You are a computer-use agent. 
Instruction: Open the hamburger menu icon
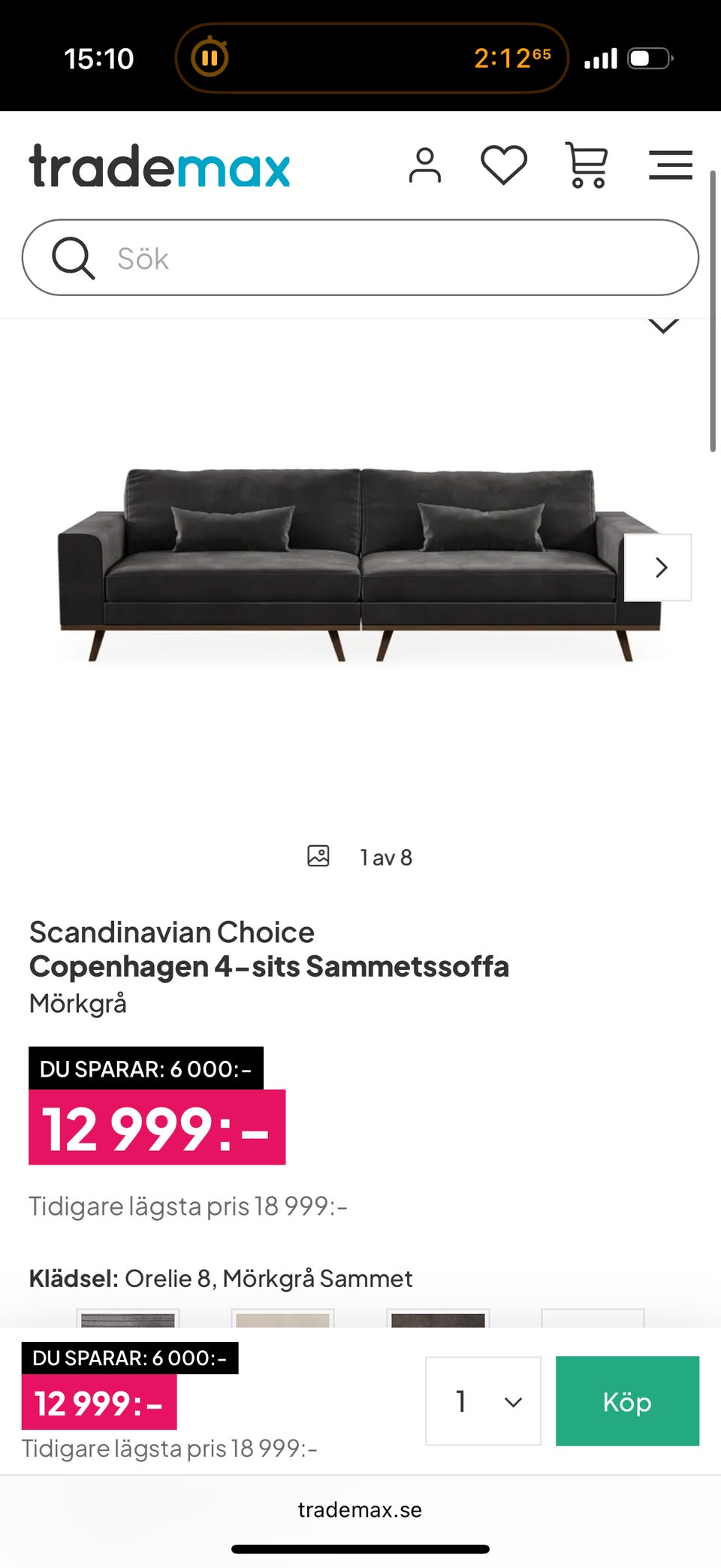tap(671, 165)
